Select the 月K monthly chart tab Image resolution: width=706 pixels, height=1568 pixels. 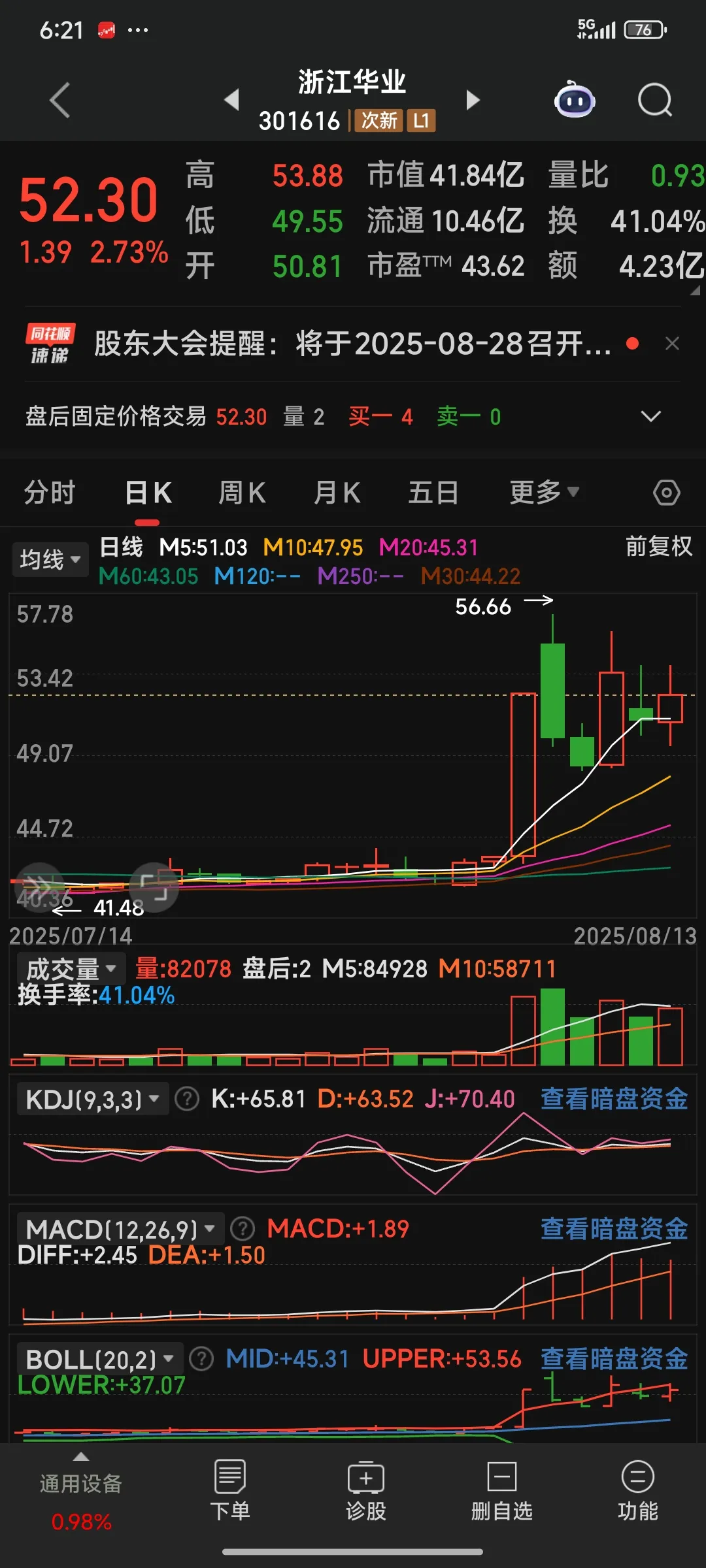[337, 493]
